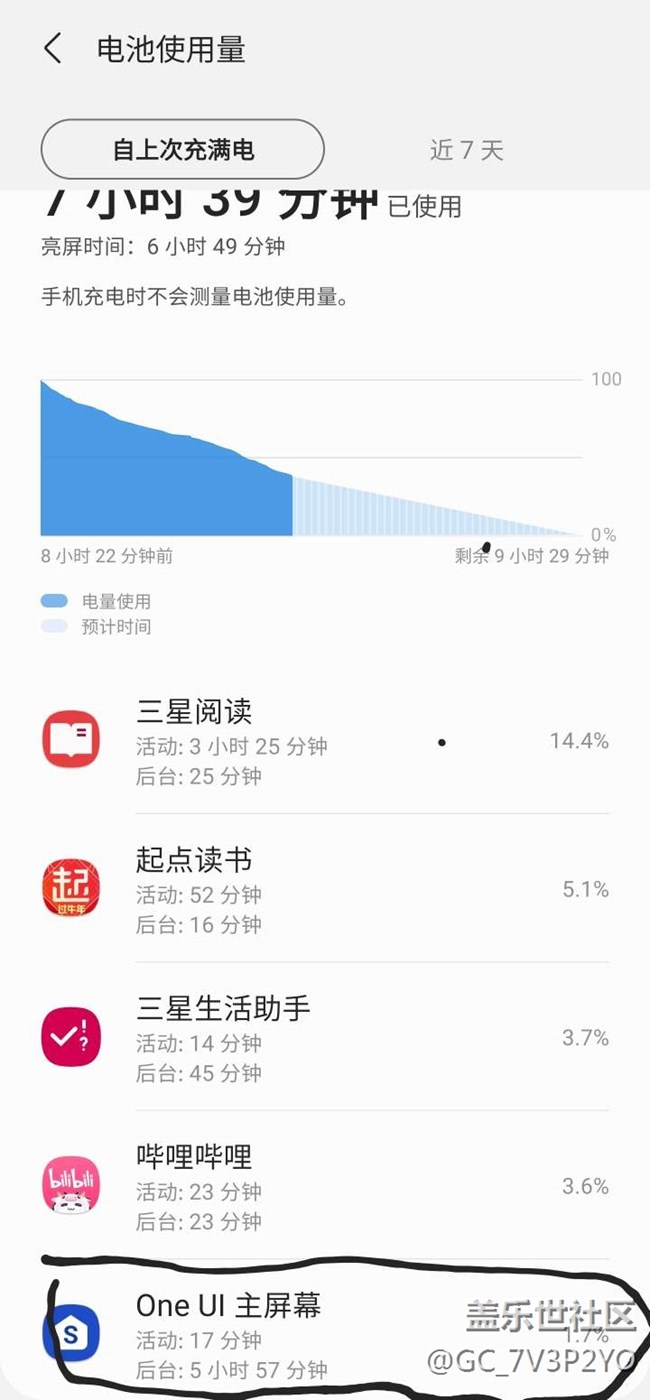This screenshot has width=650, height=1400.
Task: Open battery details for 三星阅读
Action: [325, 740]
